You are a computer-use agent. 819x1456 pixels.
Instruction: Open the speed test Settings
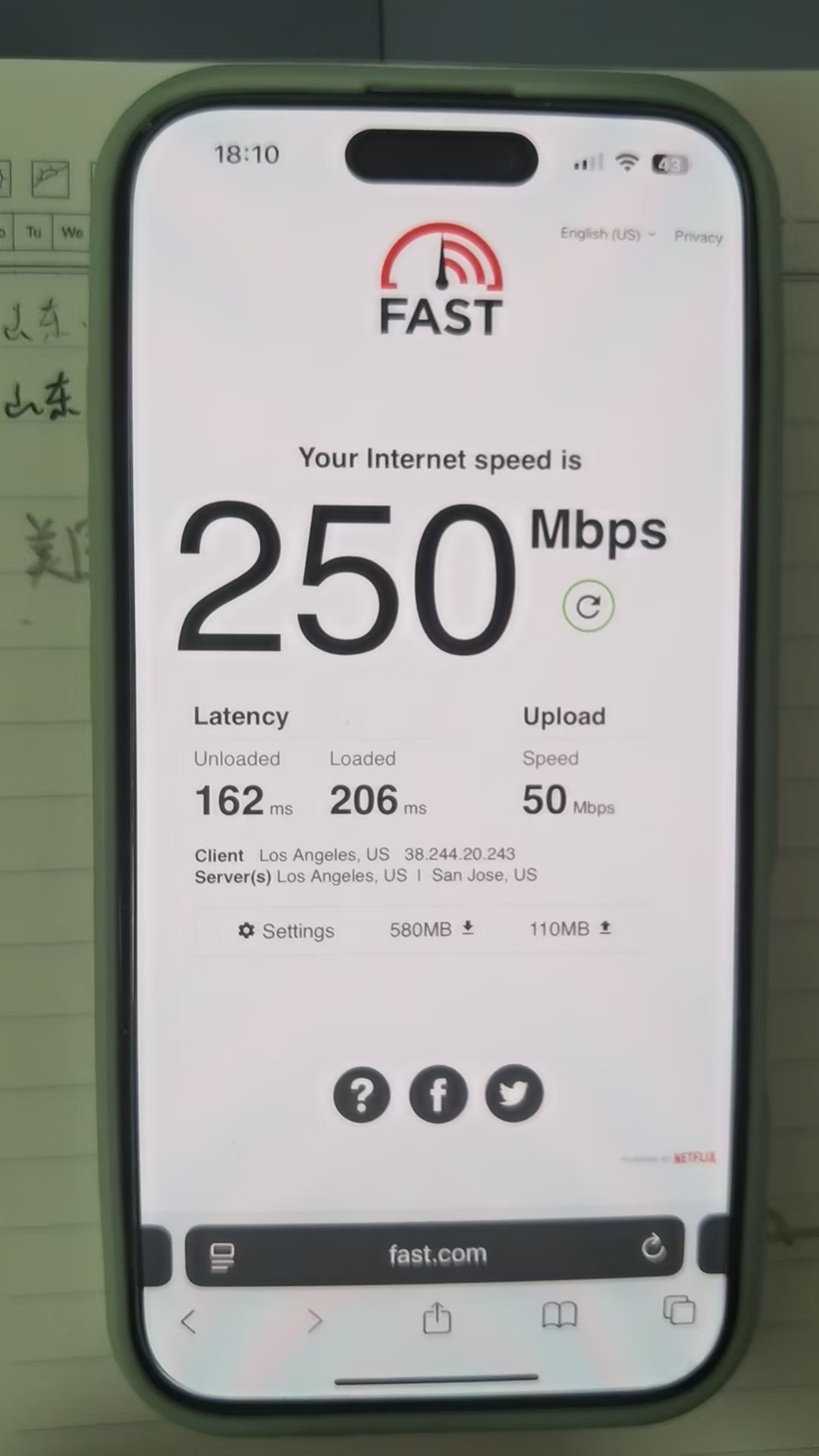(287, 930)
